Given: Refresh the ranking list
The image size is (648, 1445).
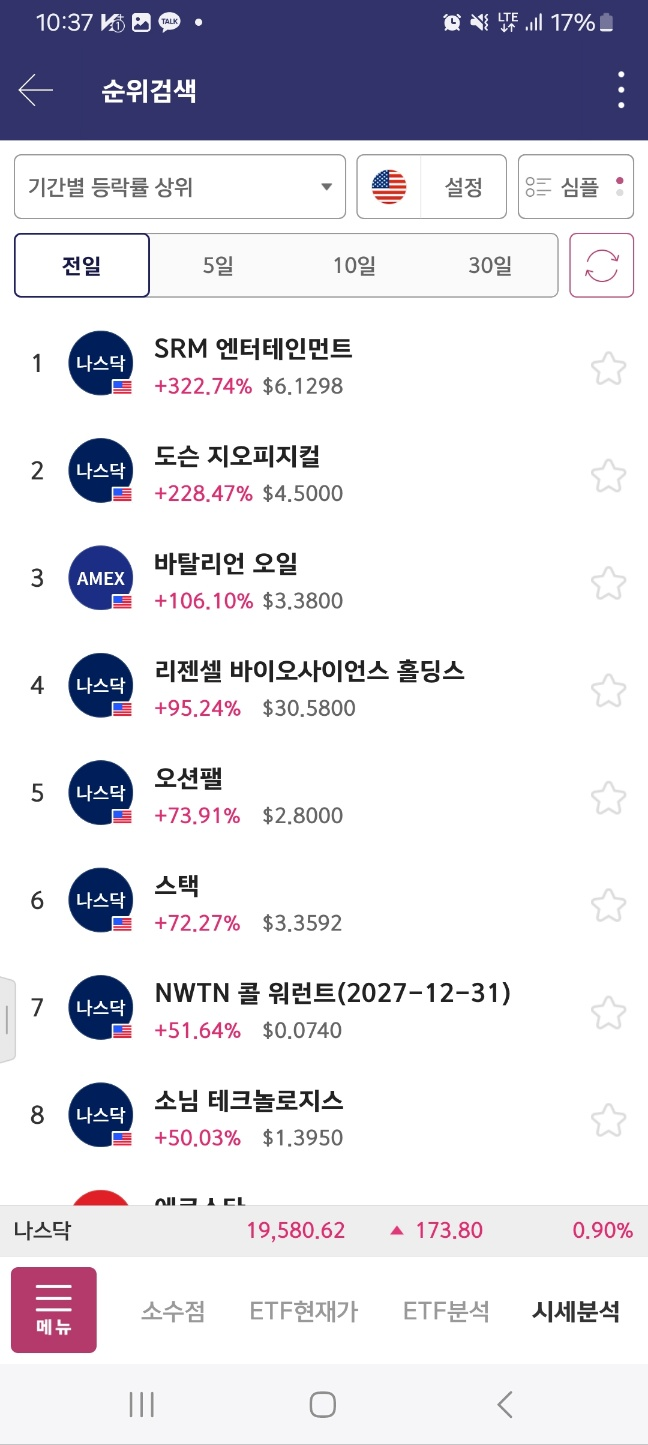Looking at the screenshot, I should [602, 265].
